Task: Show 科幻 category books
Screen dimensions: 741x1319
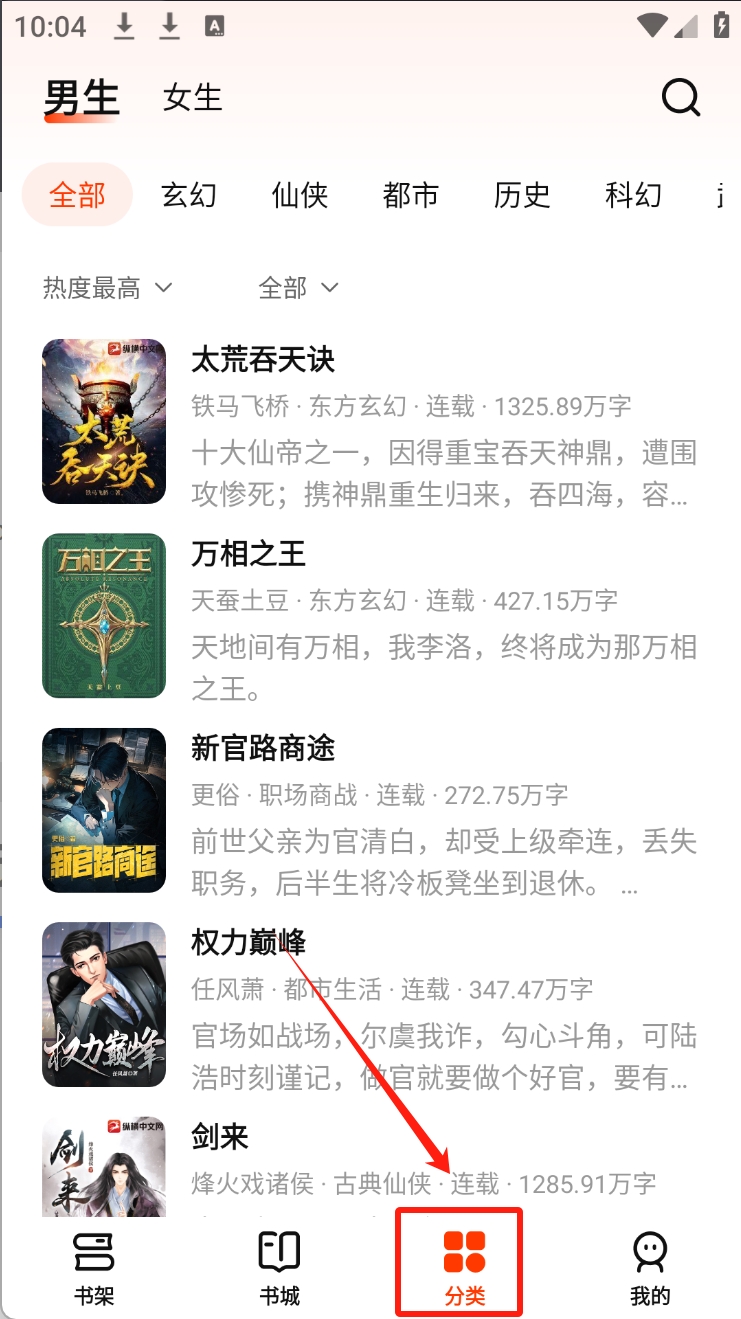Action: coord(633,195)
